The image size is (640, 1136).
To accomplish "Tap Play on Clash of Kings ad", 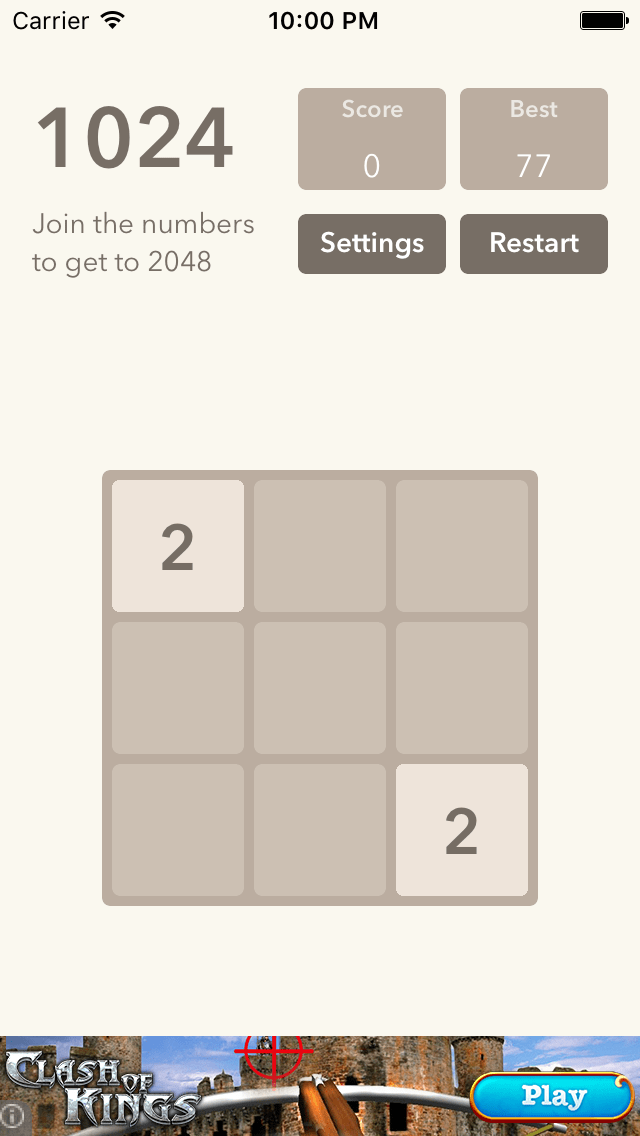I will [x=553, y=1097].
